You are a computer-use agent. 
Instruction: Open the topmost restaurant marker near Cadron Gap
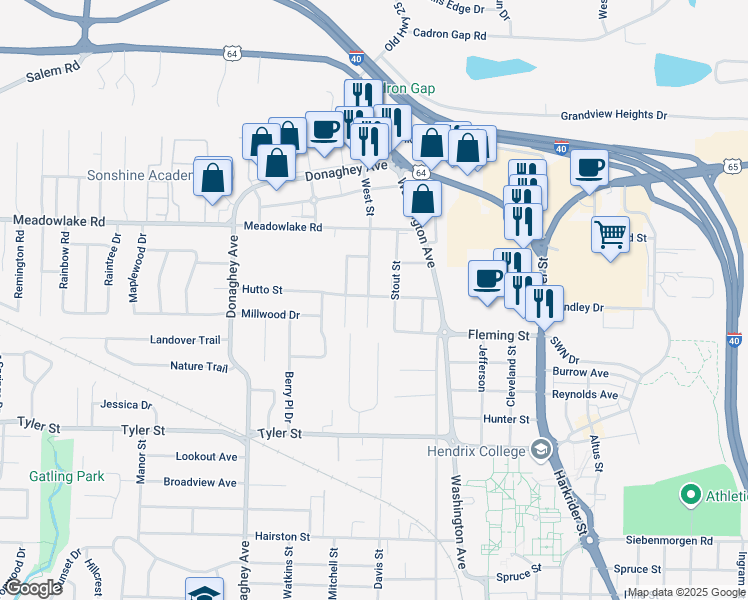tap(363, 95)
